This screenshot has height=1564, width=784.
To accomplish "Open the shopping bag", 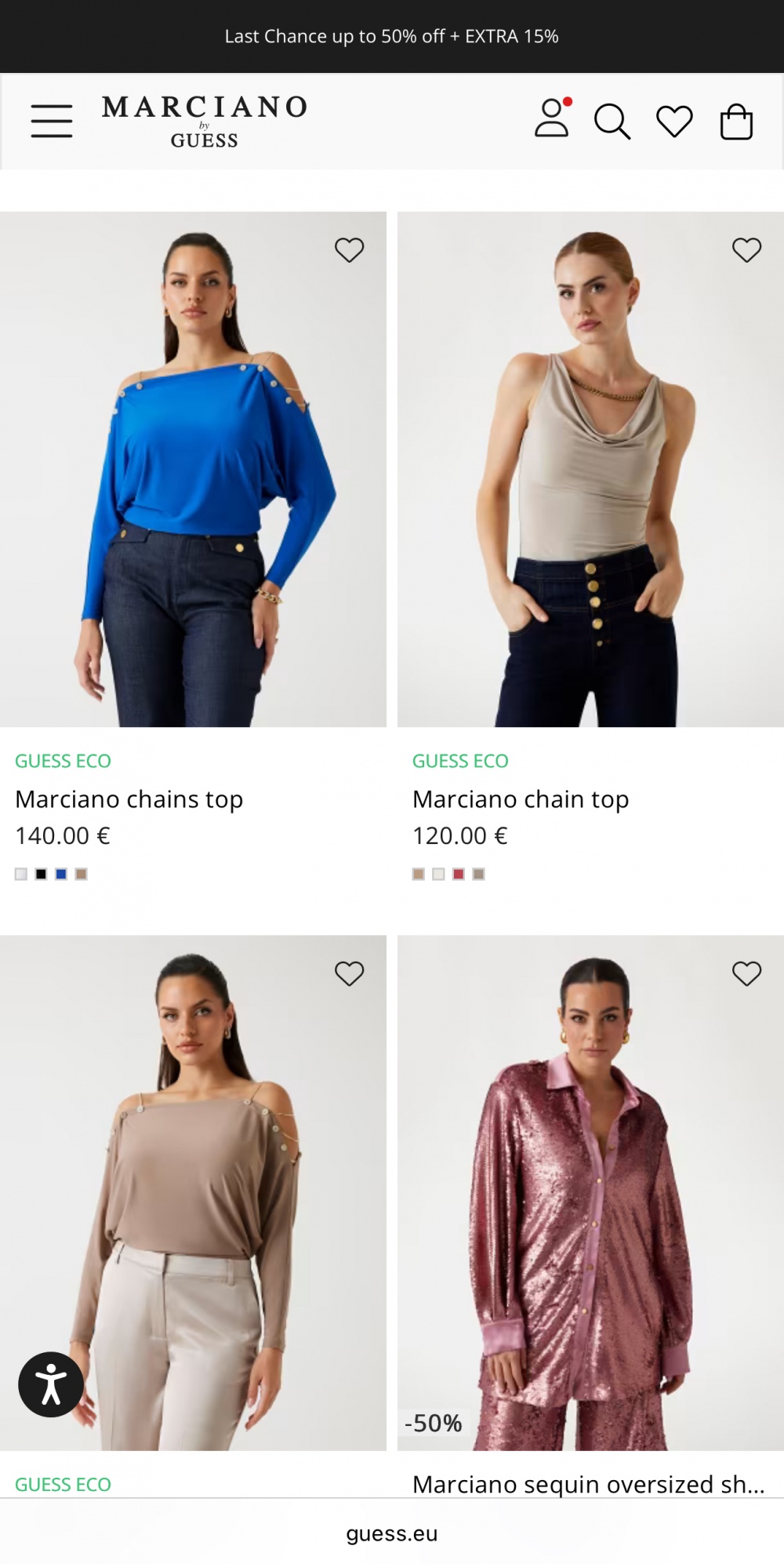I will [736, 122].
